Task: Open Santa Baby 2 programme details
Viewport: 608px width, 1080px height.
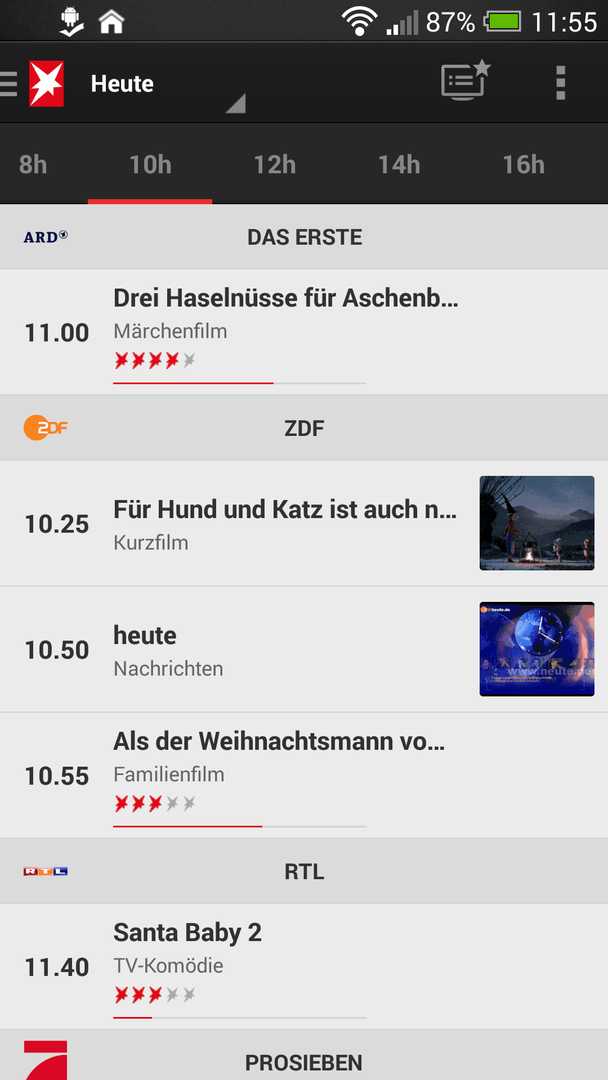Action: [304, 967]
